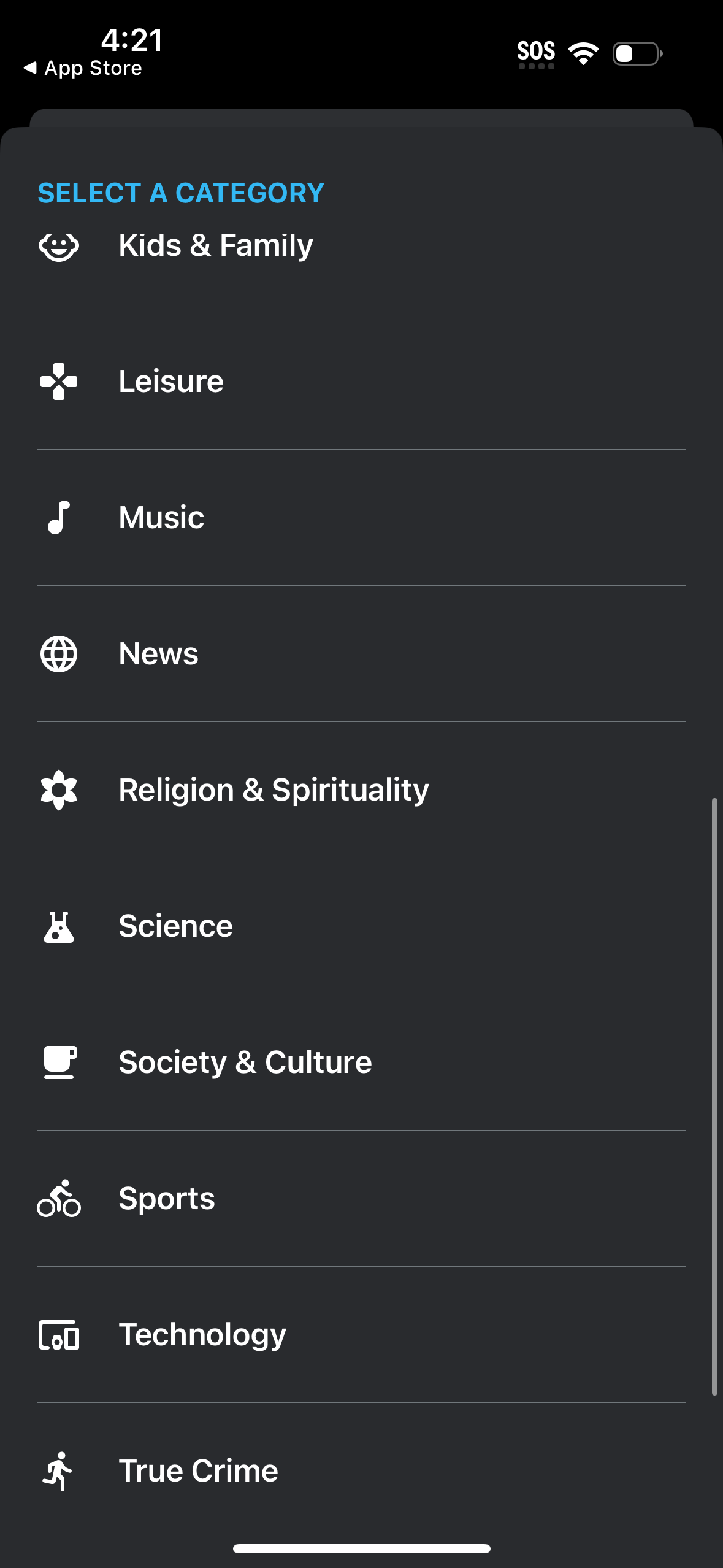Screen dimensions: 723x1568
Task: Click the Technology devices icon
Action: (x=59, y=1335)
